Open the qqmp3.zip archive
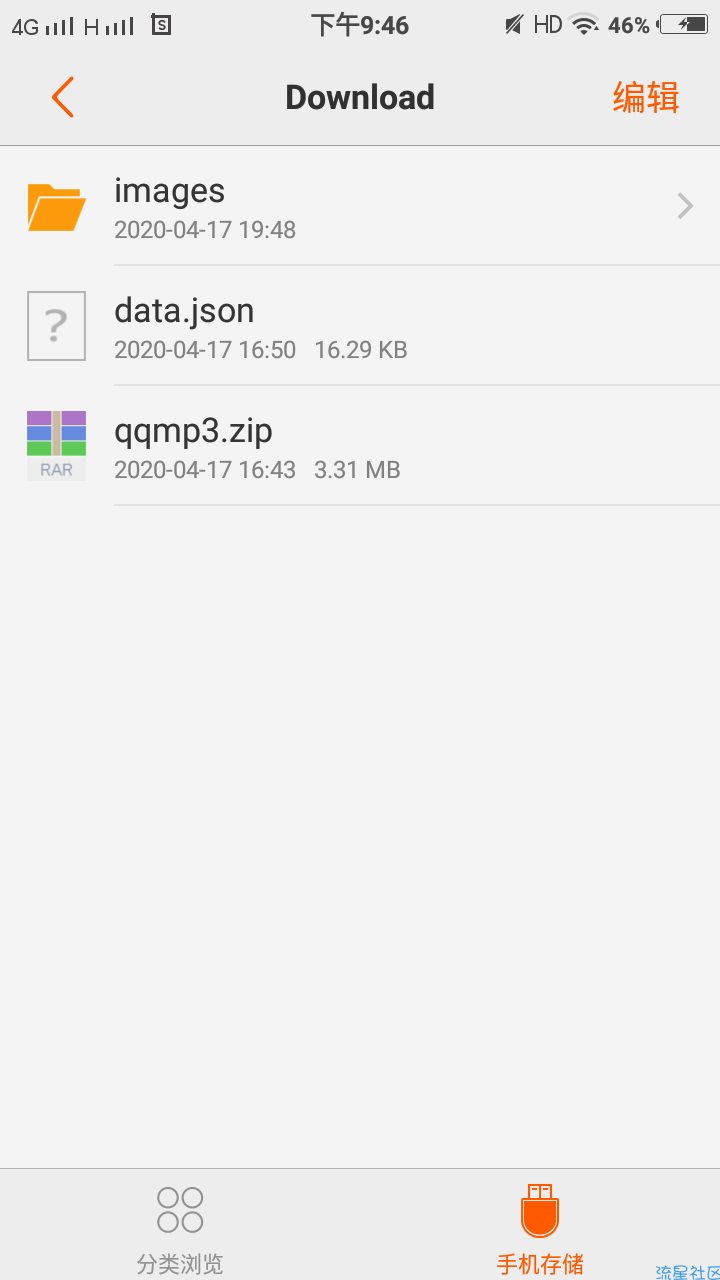720x1280 pixels. pos(360,446)
